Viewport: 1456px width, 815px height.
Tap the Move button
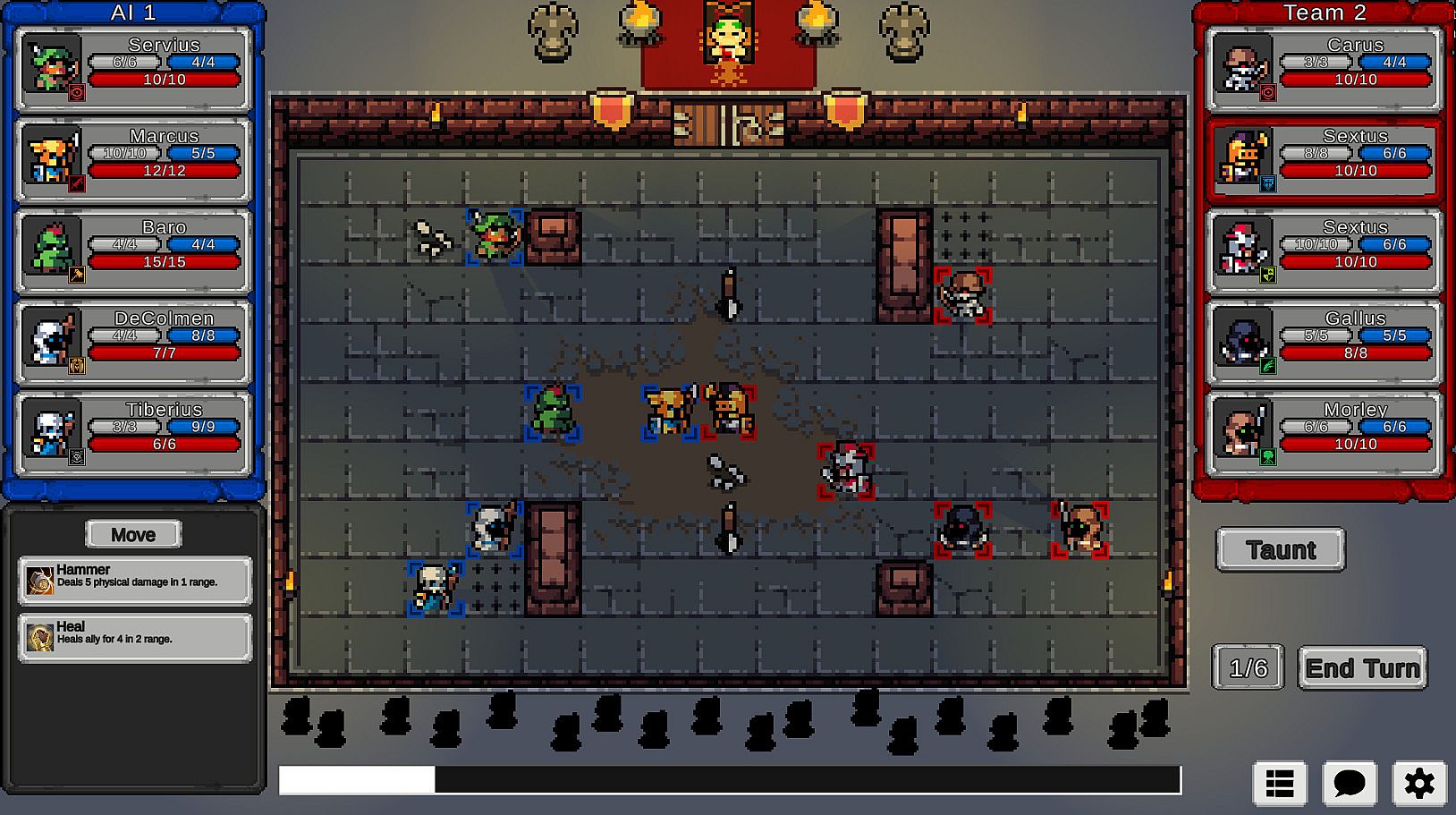(x=133, y=534)
